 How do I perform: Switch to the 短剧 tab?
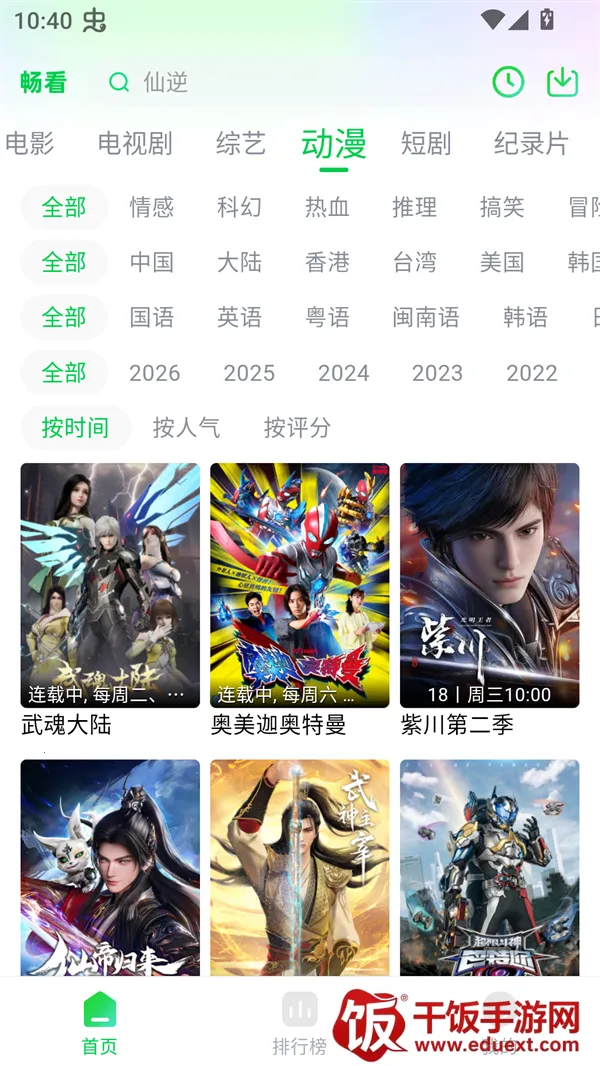pyautogui.click(x=427, y=144)
